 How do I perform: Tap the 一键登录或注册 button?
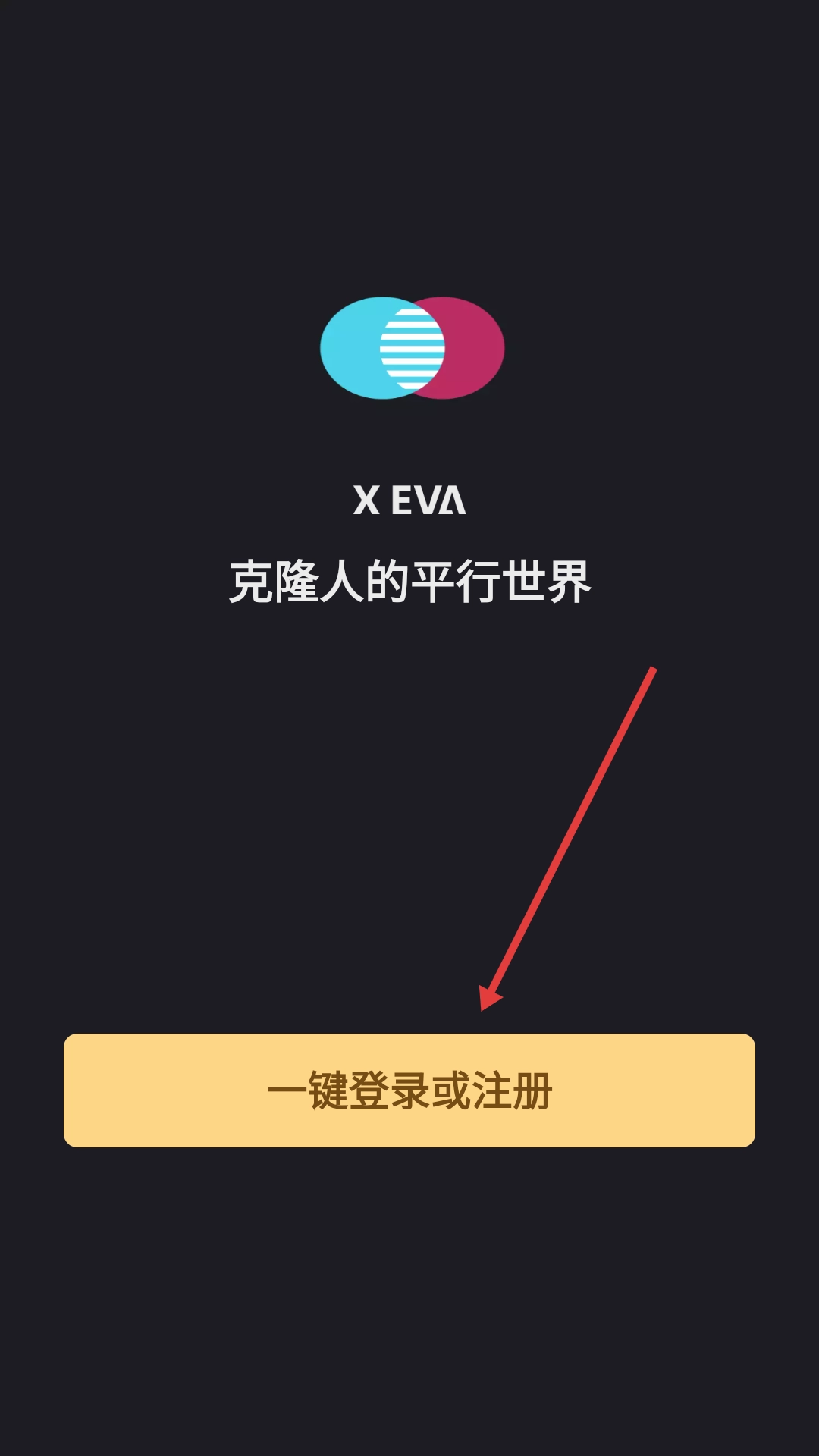(x=409, y=1090)
